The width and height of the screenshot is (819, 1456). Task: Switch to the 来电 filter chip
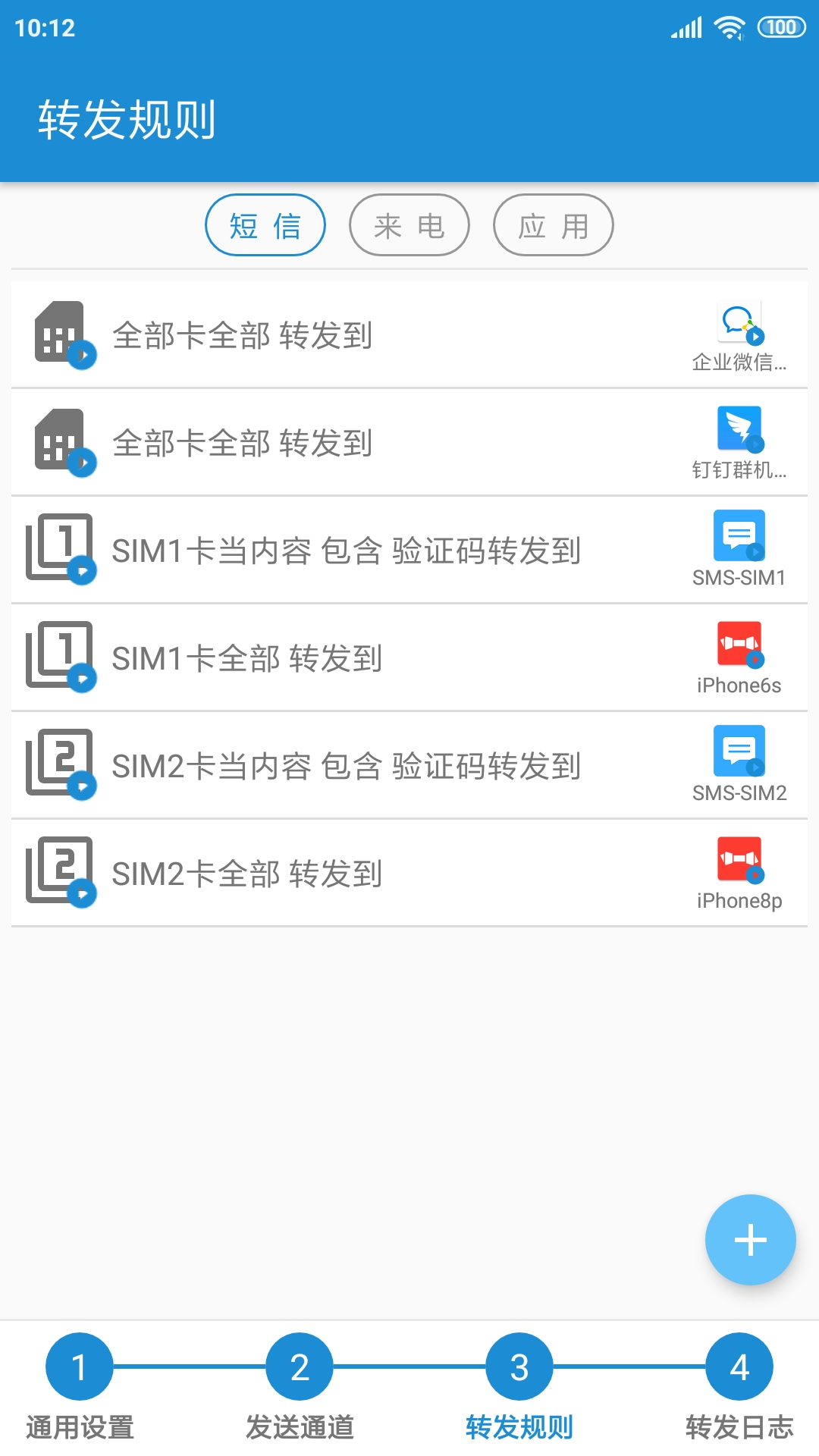409,225
